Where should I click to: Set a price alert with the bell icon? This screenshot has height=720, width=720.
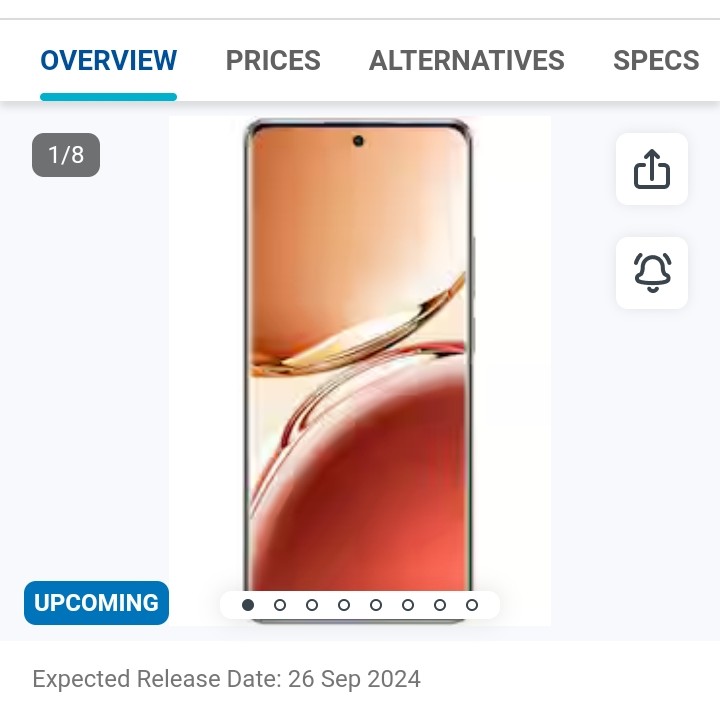(651, 272)
